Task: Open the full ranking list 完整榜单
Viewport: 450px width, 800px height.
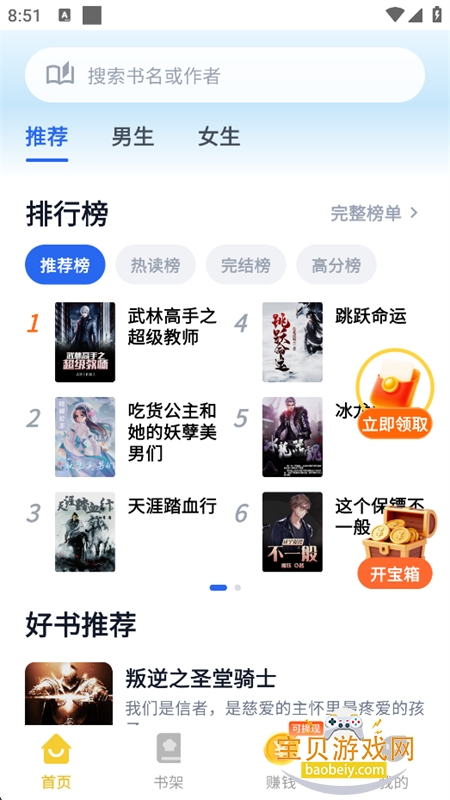Action: point(374,213)
